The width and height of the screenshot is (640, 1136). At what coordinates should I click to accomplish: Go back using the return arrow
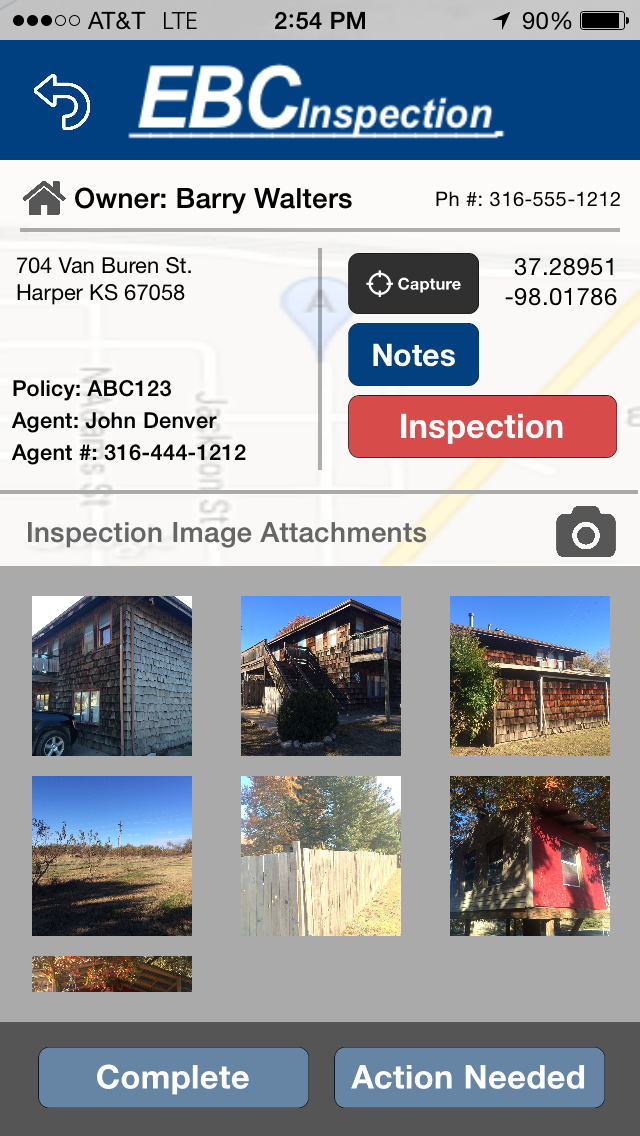coord(62,101)
